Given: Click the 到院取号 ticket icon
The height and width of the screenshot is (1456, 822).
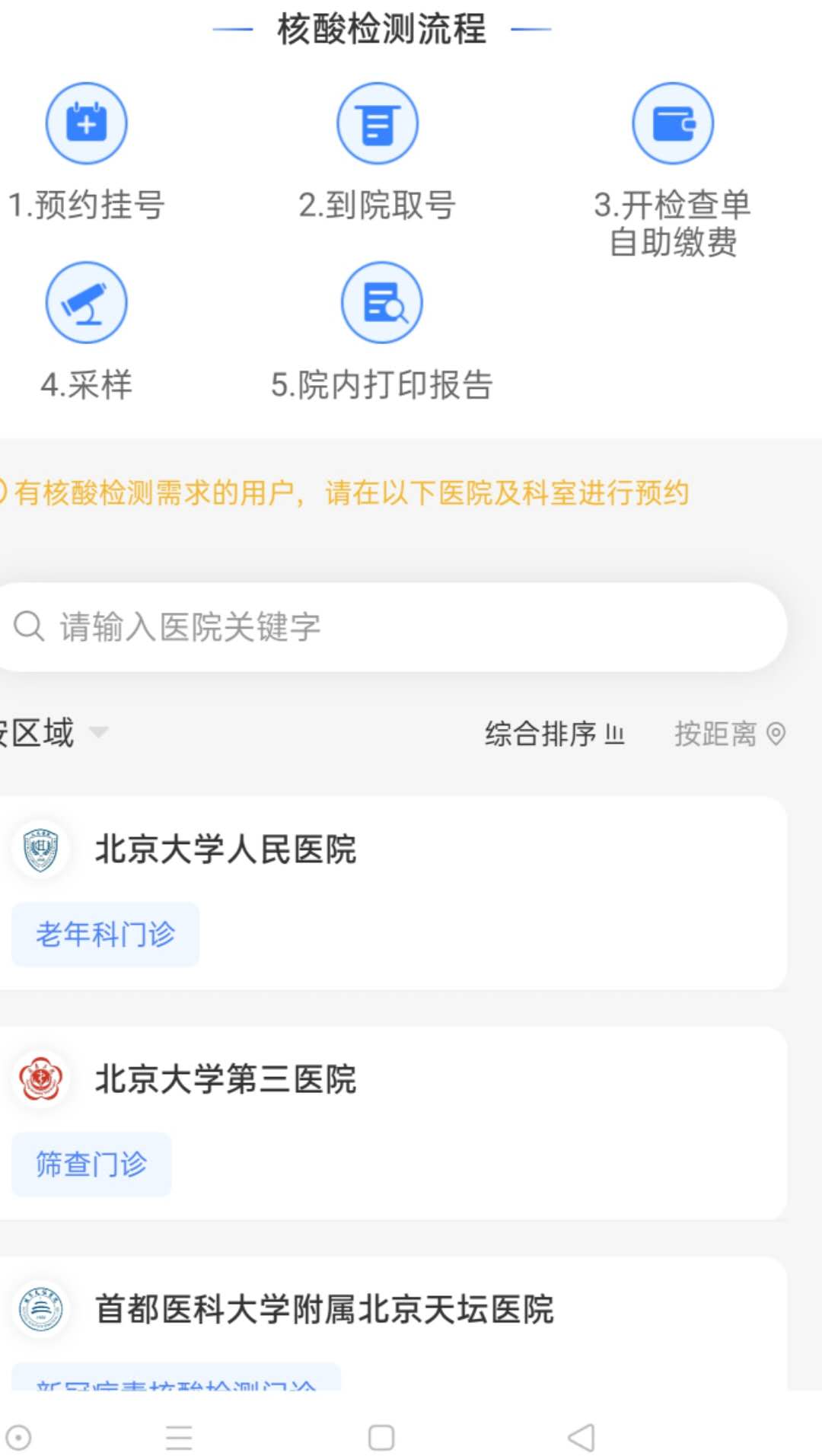Looking at the screenshot, I should 378,123.
